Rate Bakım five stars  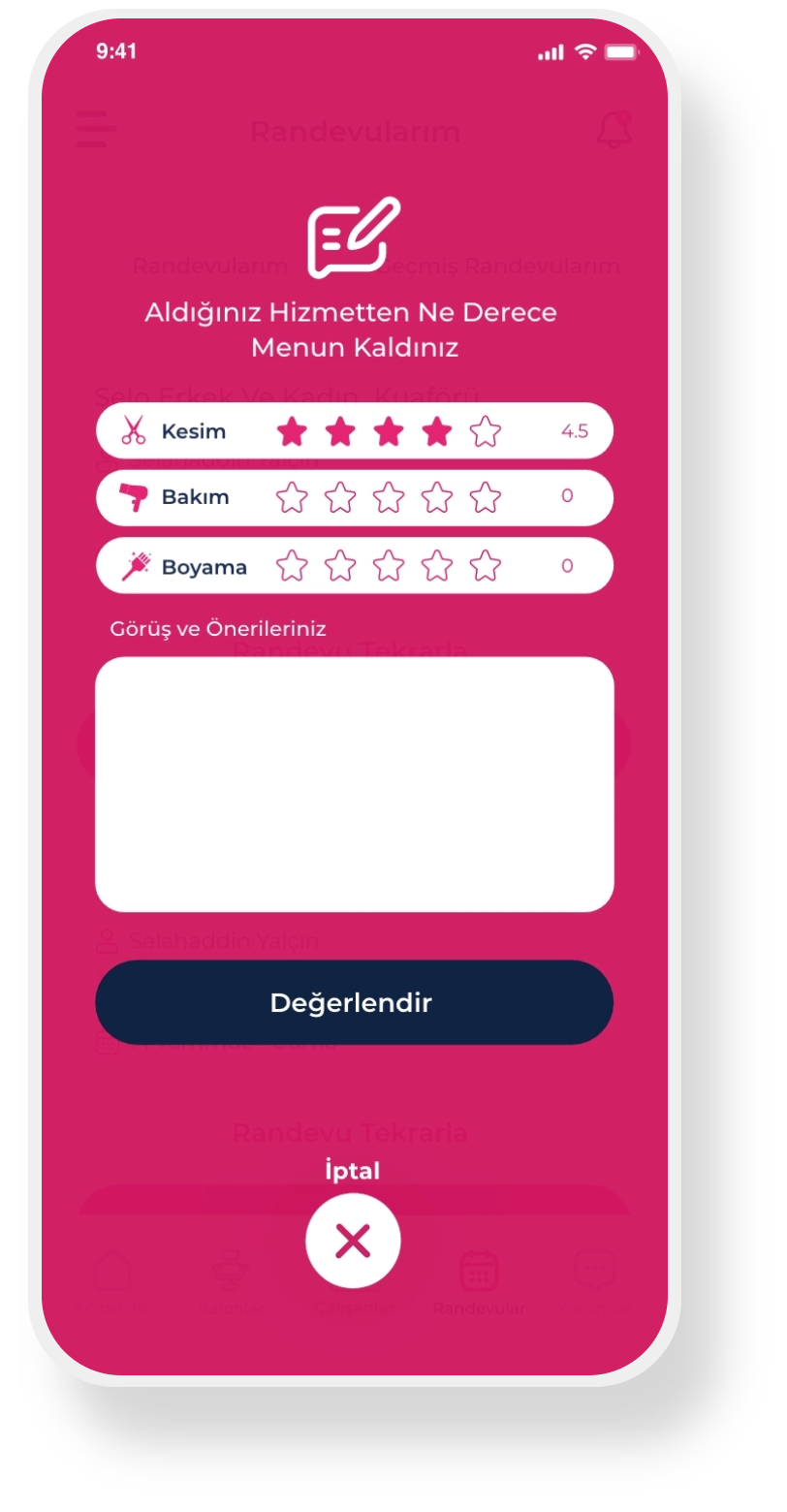(486, 497)
